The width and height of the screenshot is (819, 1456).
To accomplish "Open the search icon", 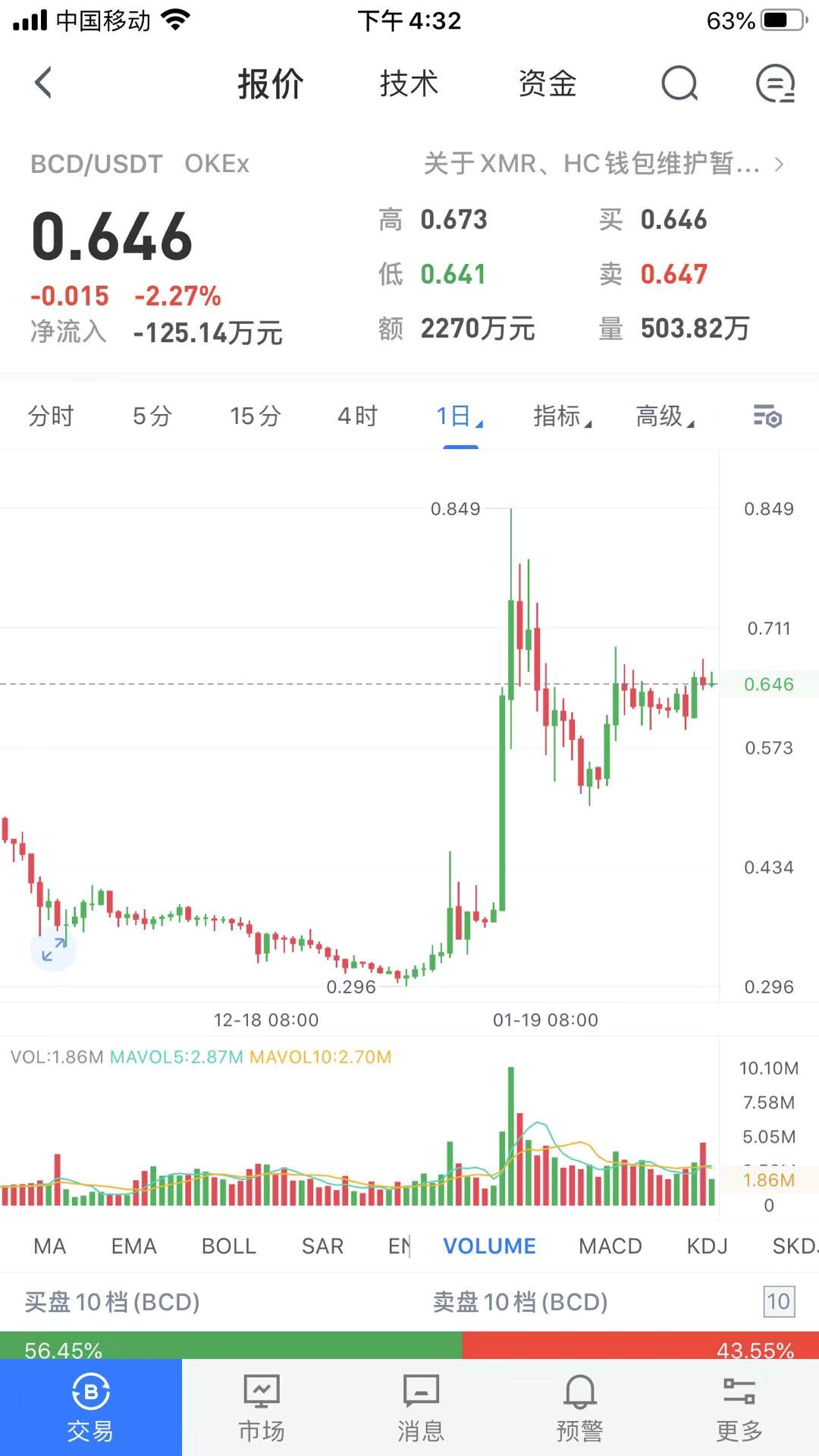I will click(x=679, y=83).
